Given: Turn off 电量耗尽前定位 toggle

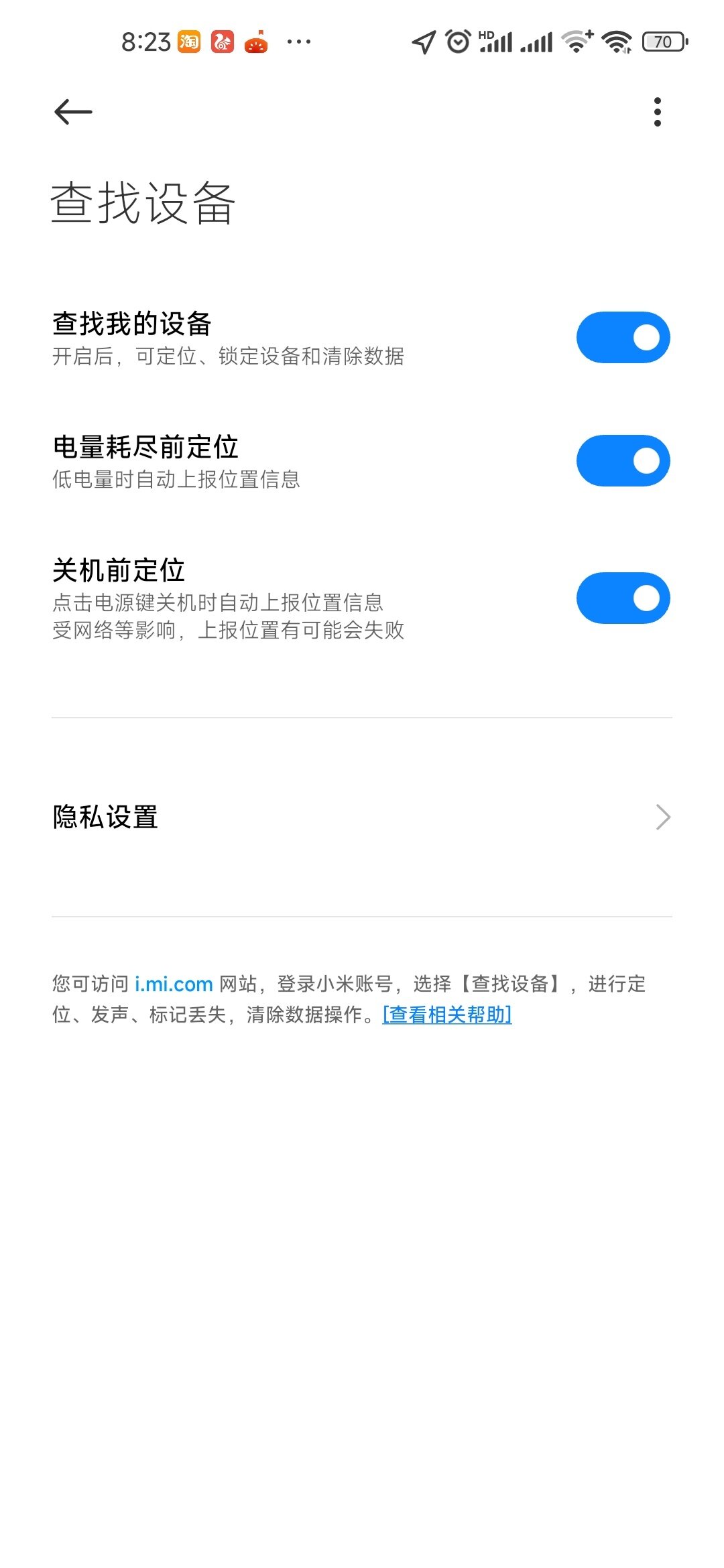Looking at the screenshot, I should coord(623,461).
